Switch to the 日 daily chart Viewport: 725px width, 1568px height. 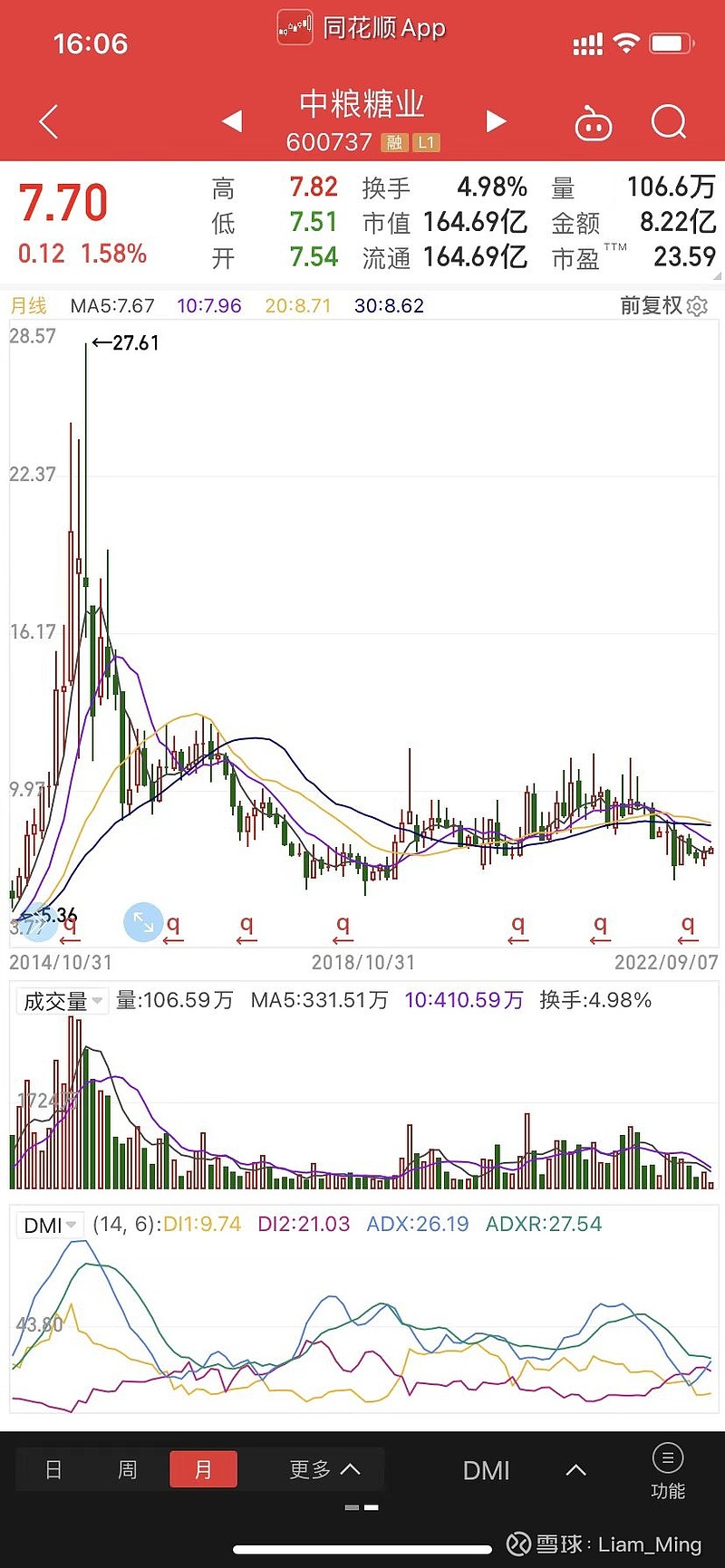53,1469
